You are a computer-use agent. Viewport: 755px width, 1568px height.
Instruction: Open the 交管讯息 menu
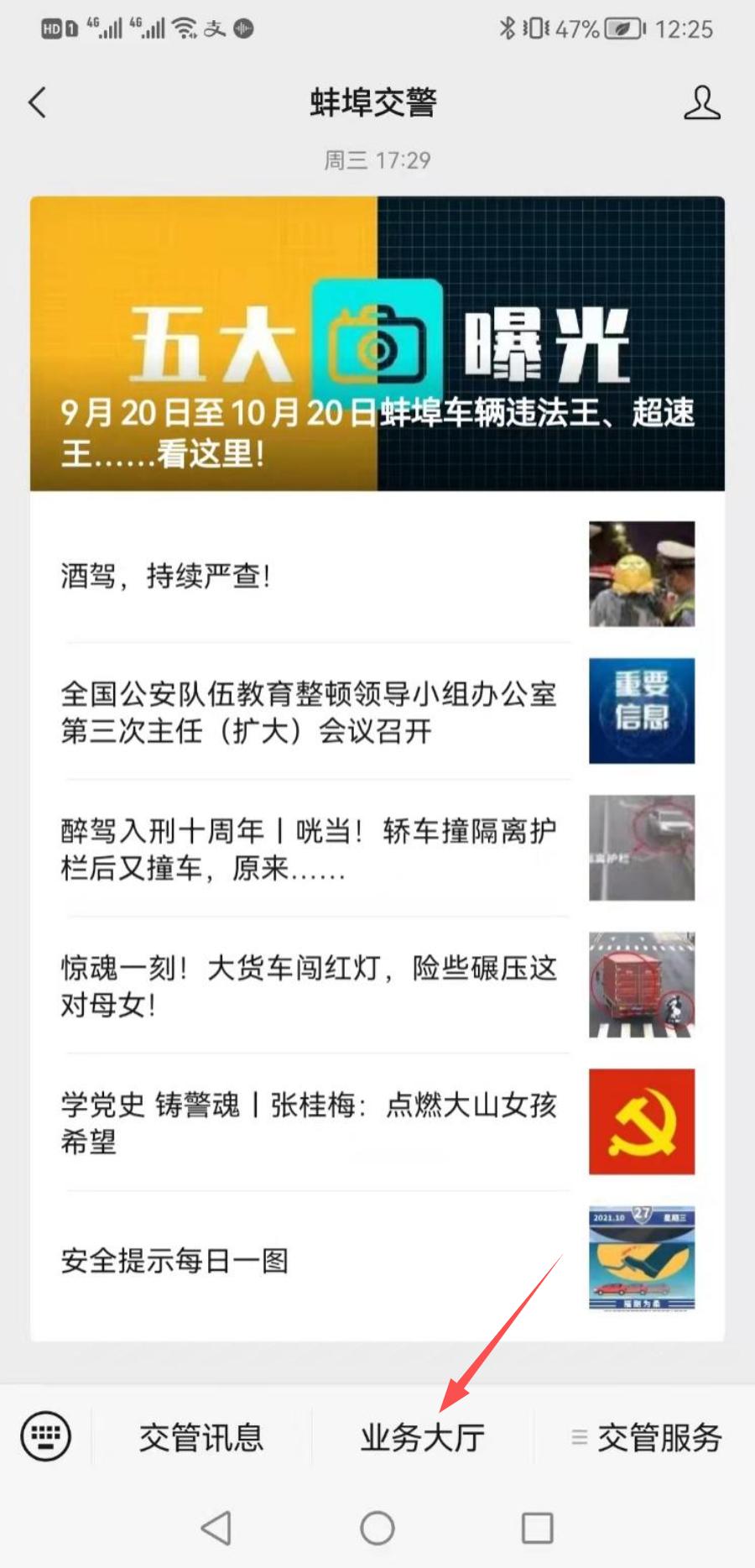click(201, 1438)
